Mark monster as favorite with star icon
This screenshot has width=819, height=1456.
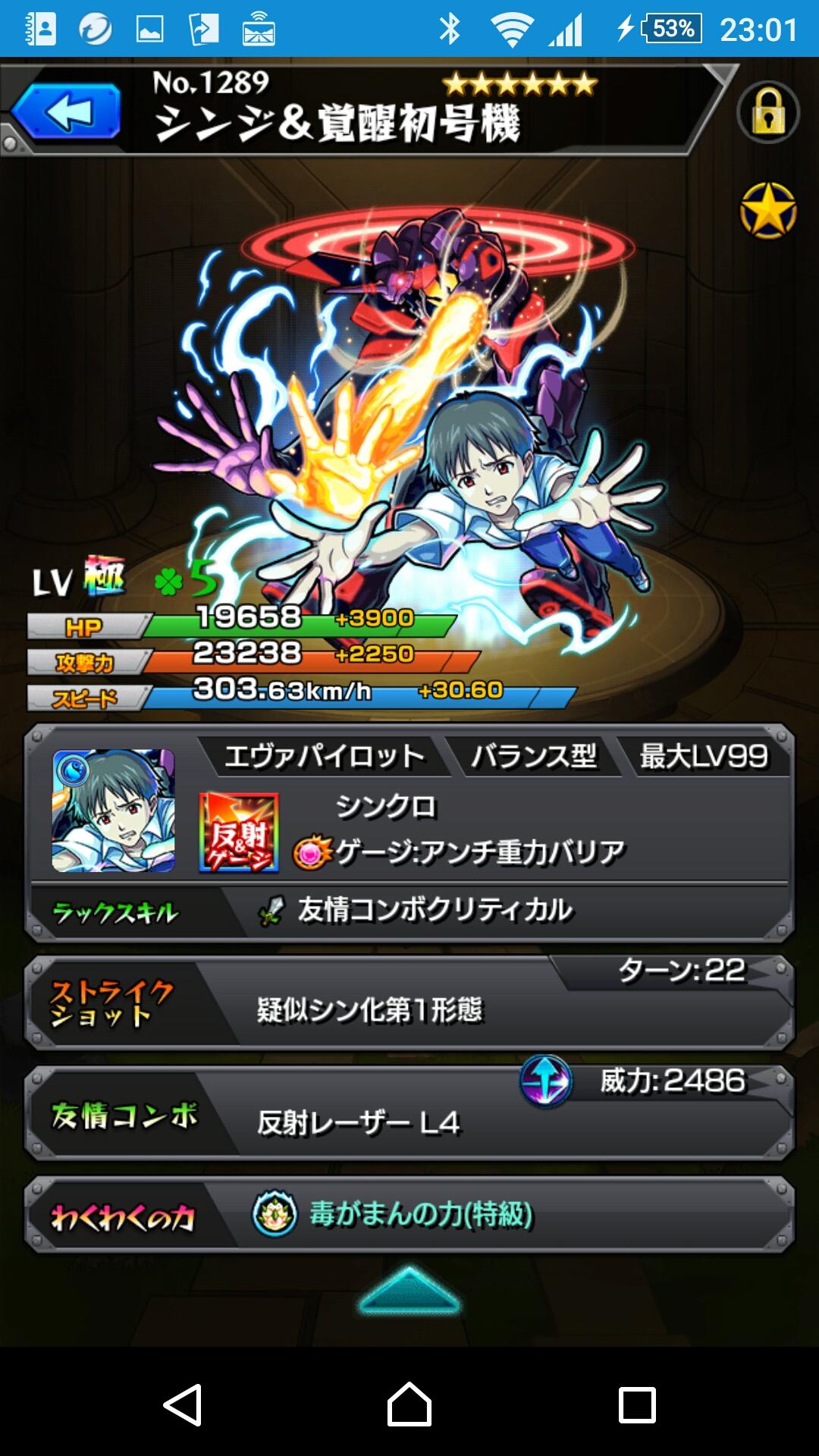[x=767, y=211]
